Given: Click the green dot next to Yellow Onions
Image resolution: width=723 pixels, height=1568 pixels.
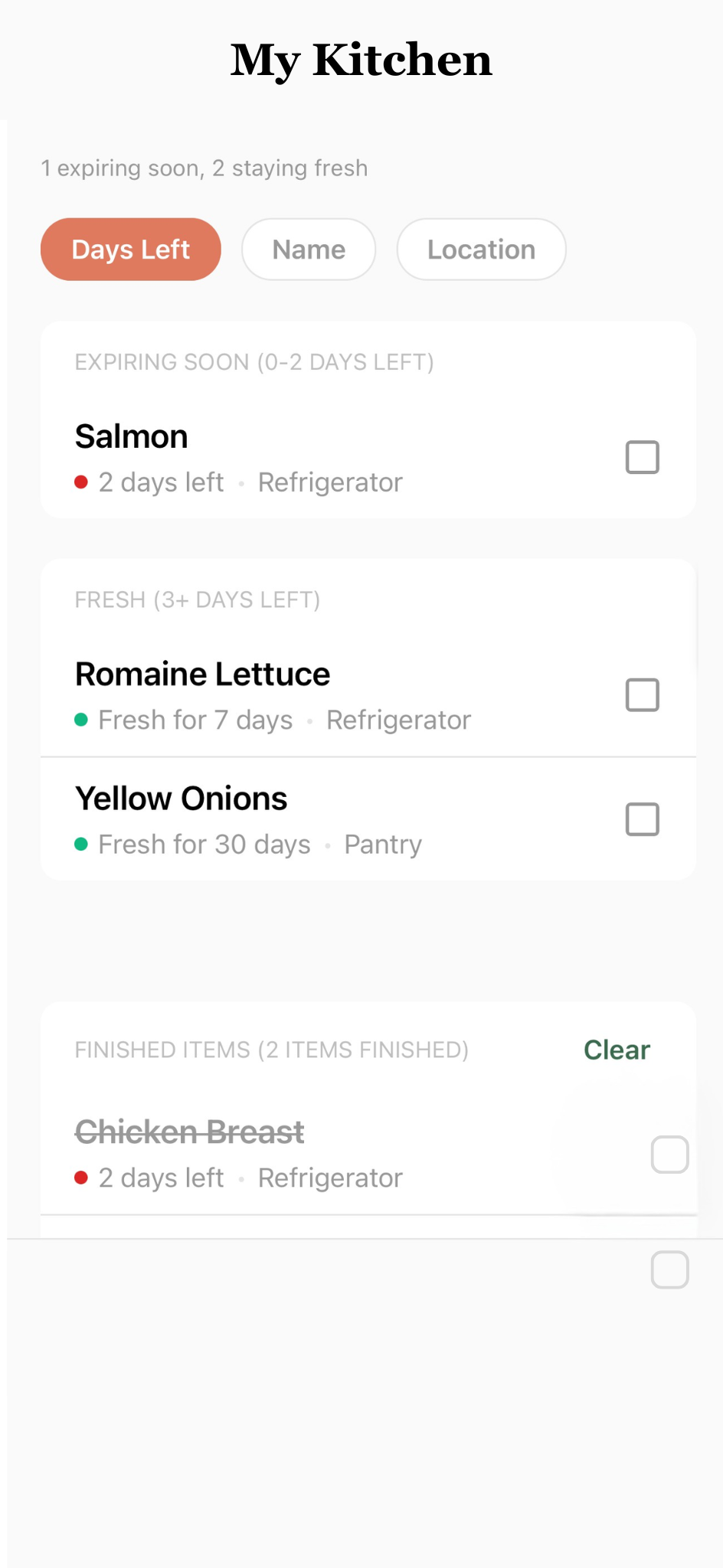Looking at the screenshot, I should (x=82, y=844).
